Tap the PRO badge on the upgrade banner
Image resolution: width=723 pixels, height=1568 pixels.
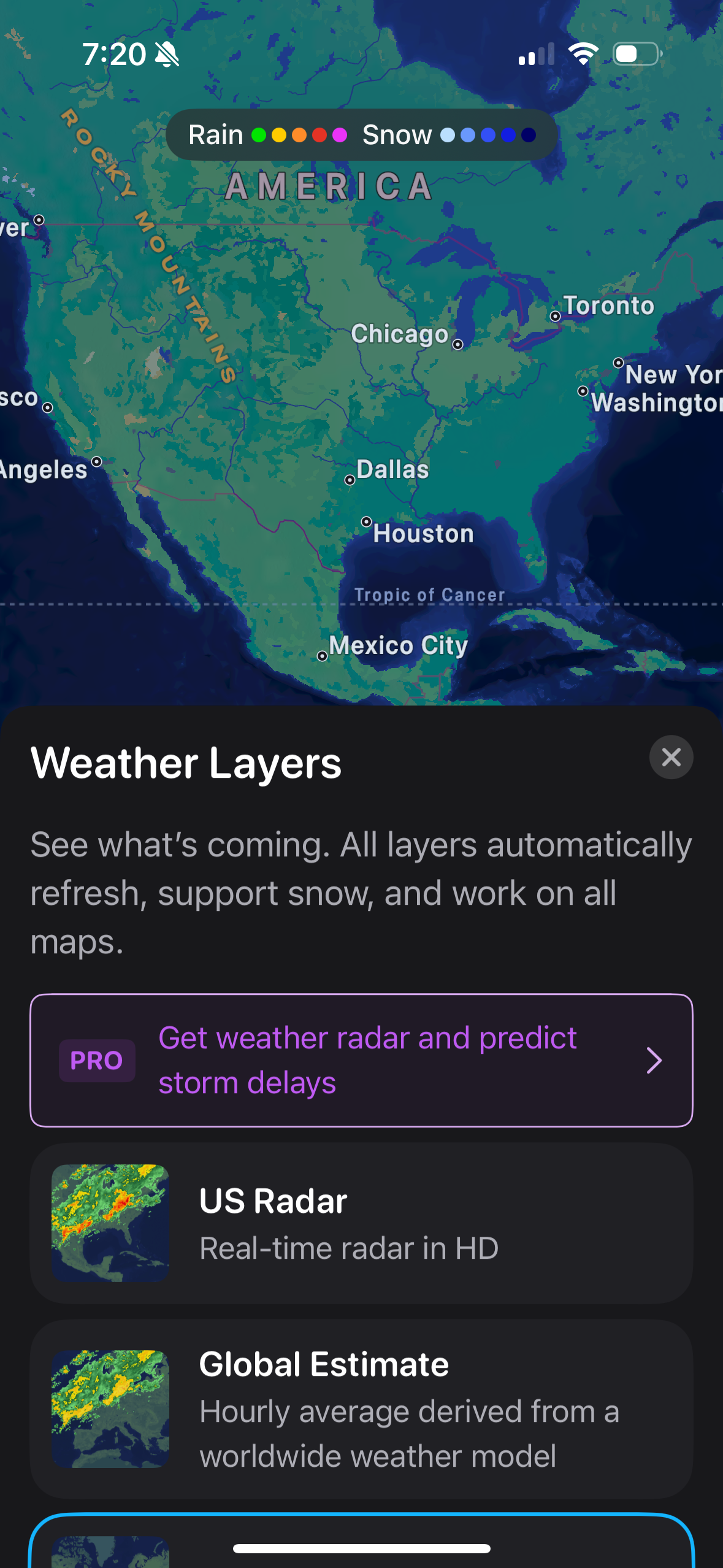point(96,1060)
